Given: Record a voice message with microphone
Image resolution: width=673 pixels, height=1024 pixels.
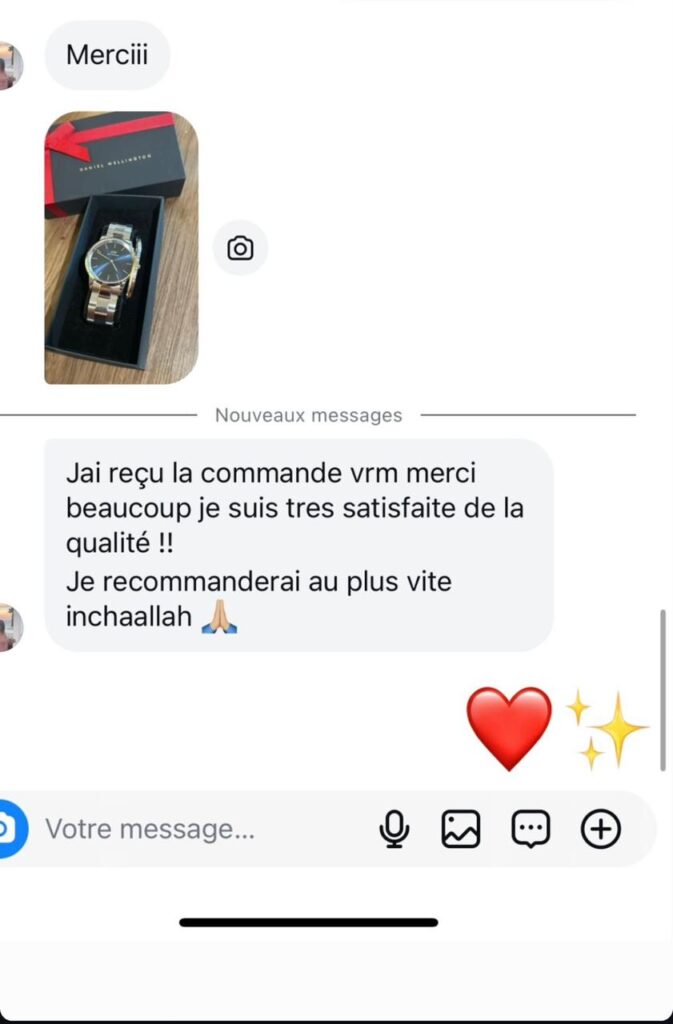Looking at the screenshot, I should coord(395,829).
